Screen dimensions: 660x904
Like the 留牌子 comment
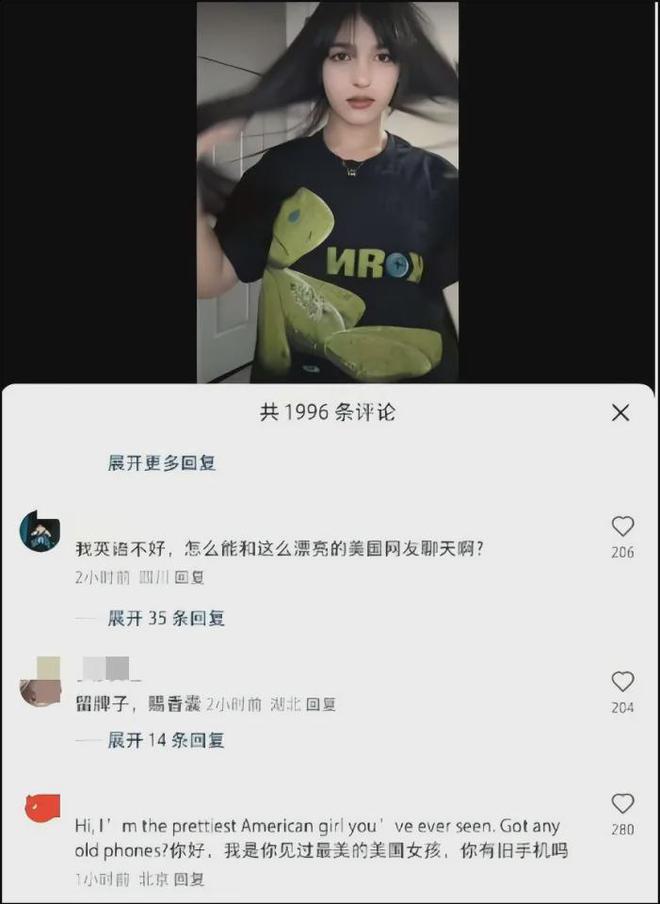[x=622, y=682]
